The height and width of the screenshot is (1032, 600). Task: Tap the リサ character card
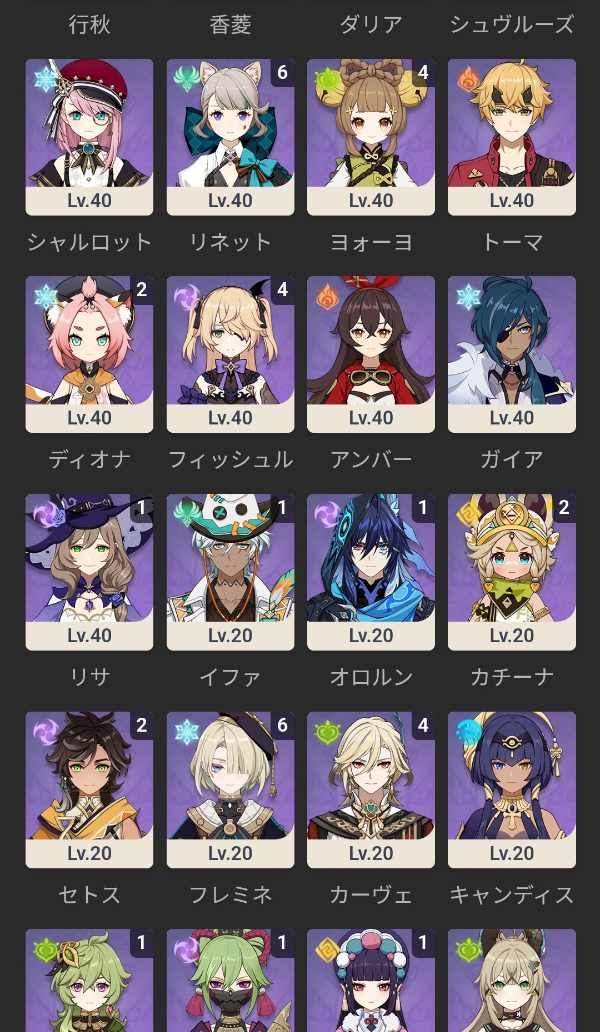coord(89,572)
